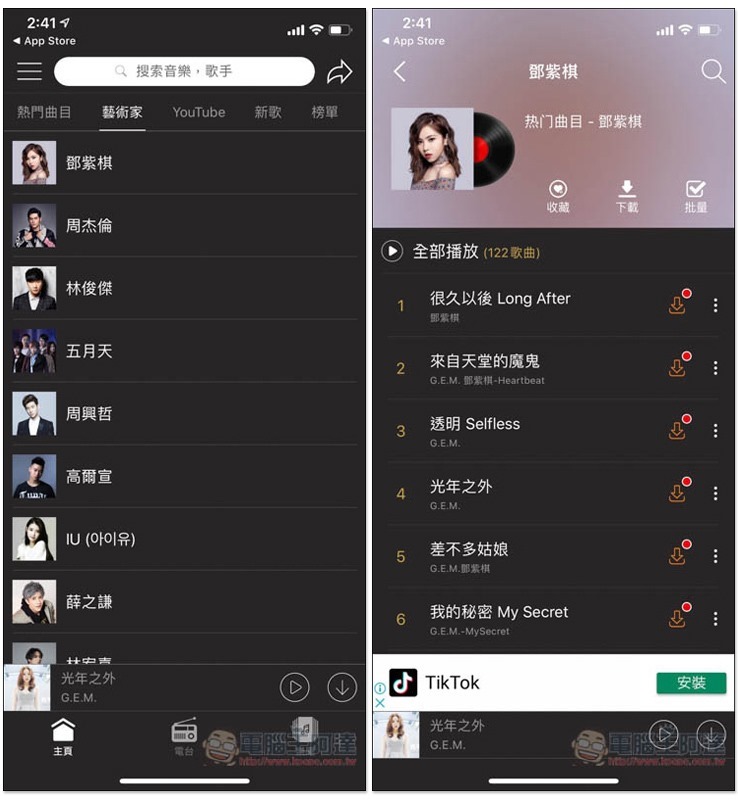Switch to the YouTube tab
Image resolution: width=738 pixels, height=800 pixels.
pos(199,112)
